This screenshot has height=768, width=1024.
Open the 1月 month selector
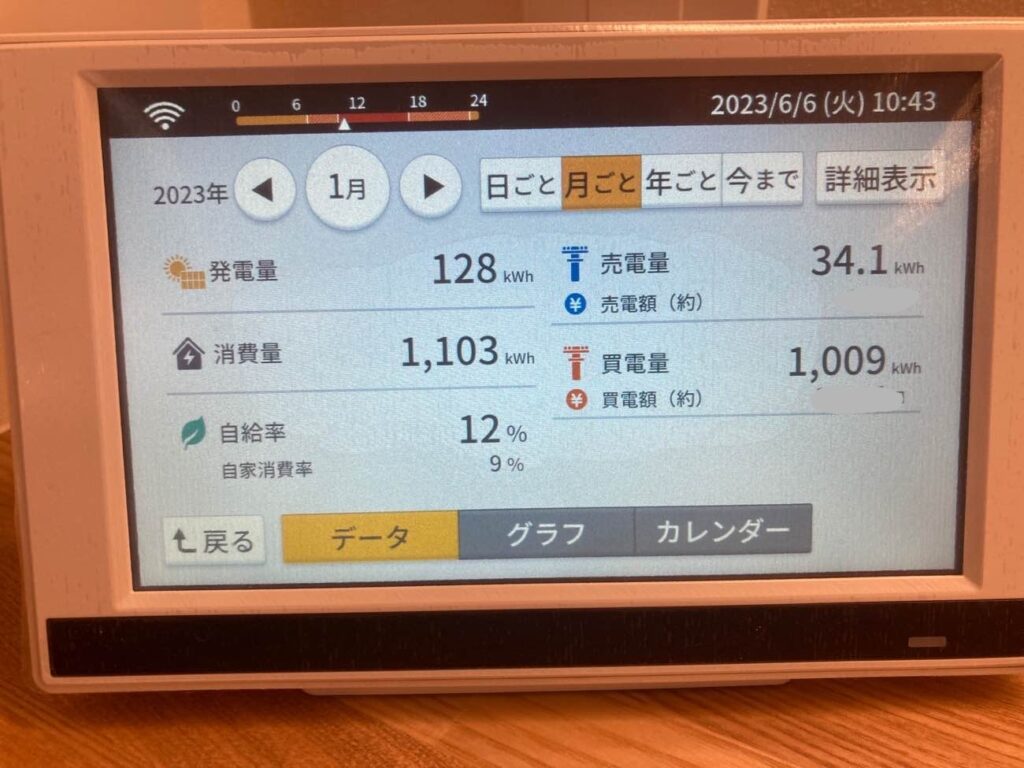click(x=347, y=188)
